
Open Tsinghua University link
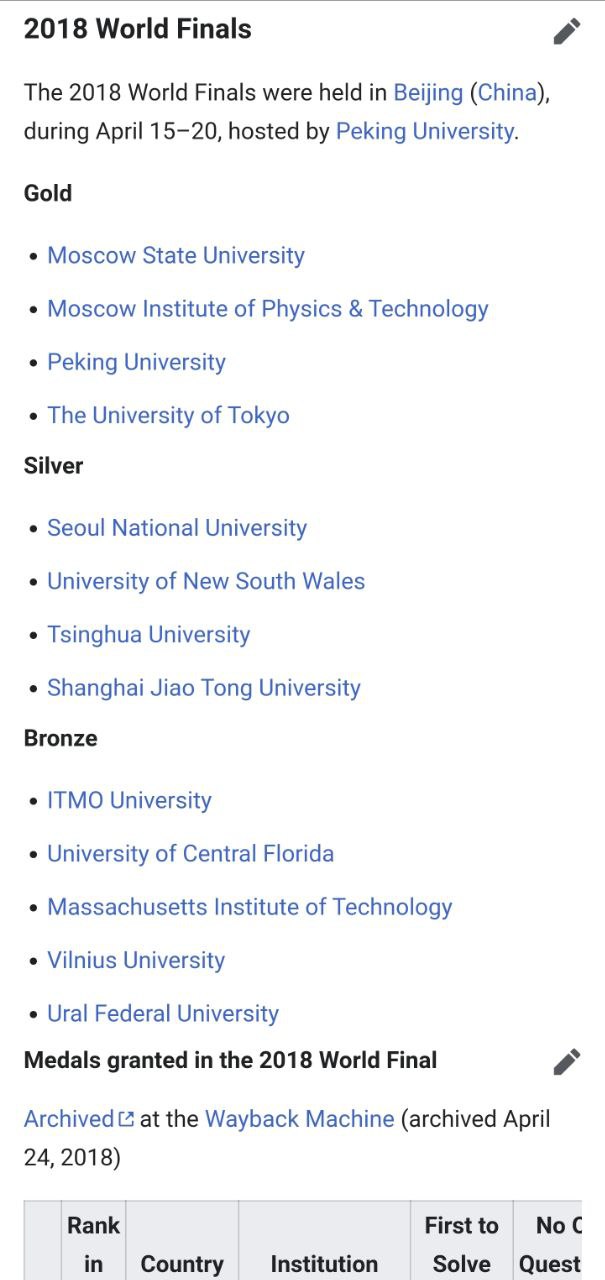149,634
